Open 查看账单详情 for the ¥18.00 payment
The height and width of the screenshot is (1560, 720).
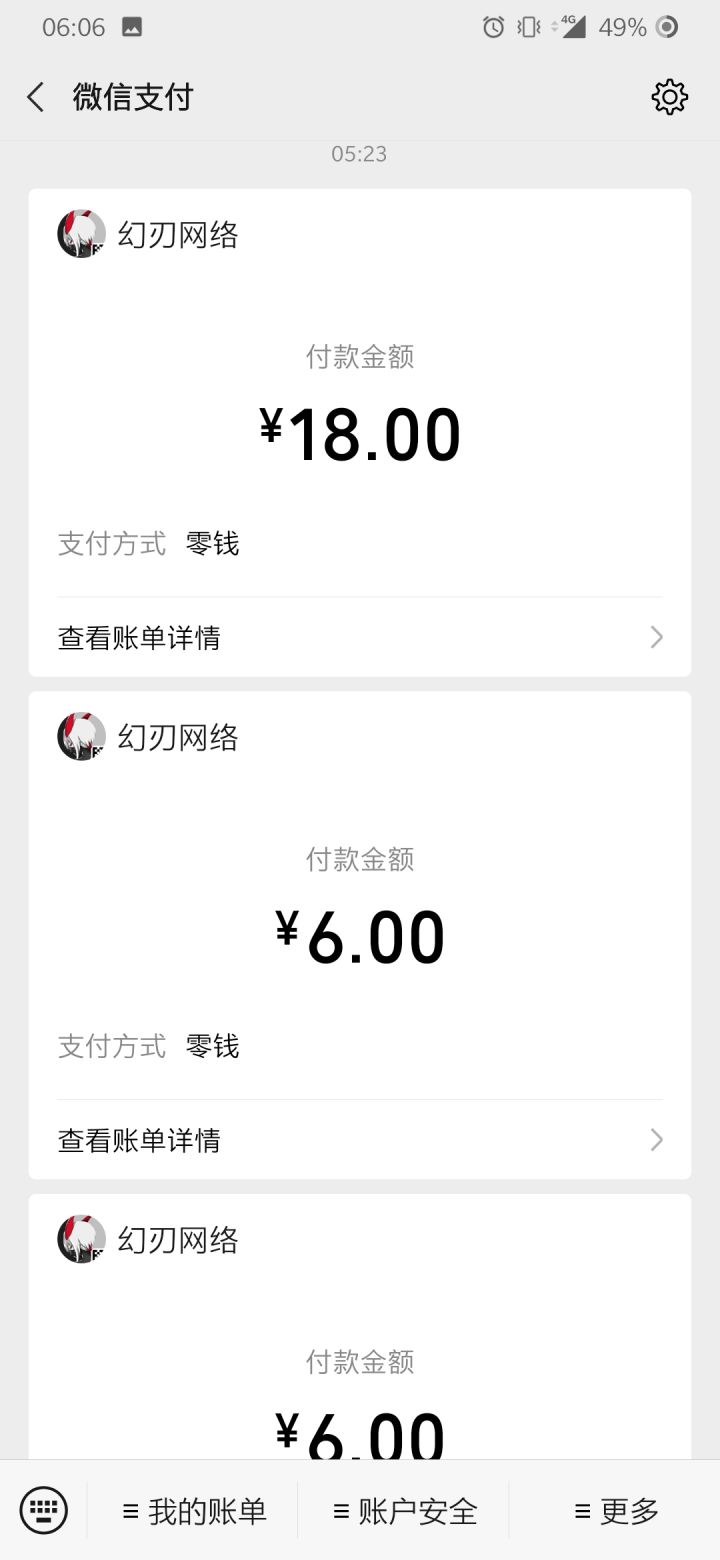359,638
